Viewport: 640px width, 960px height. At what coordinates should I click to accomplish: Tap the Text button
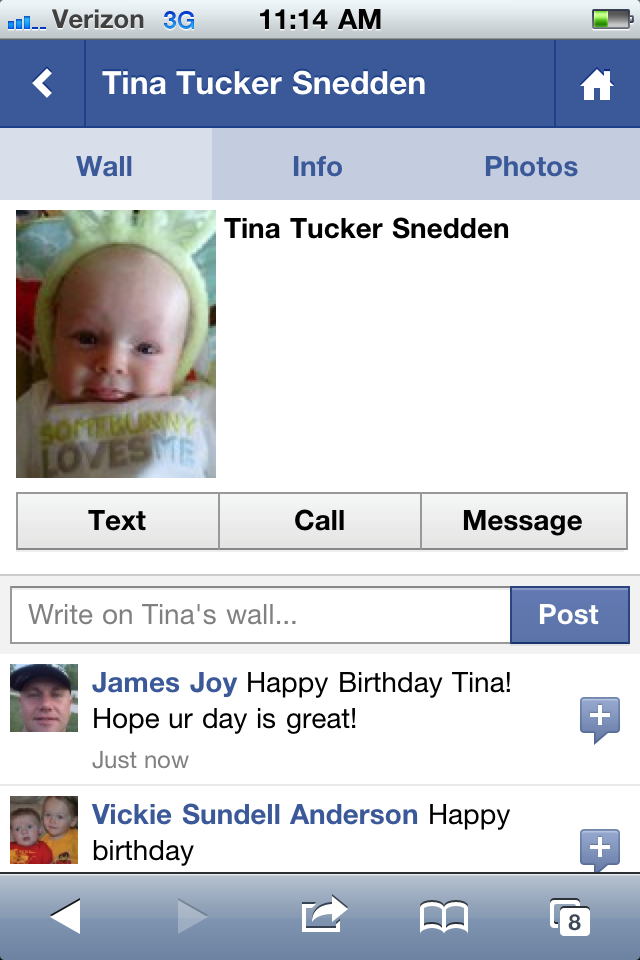point(118,520)
